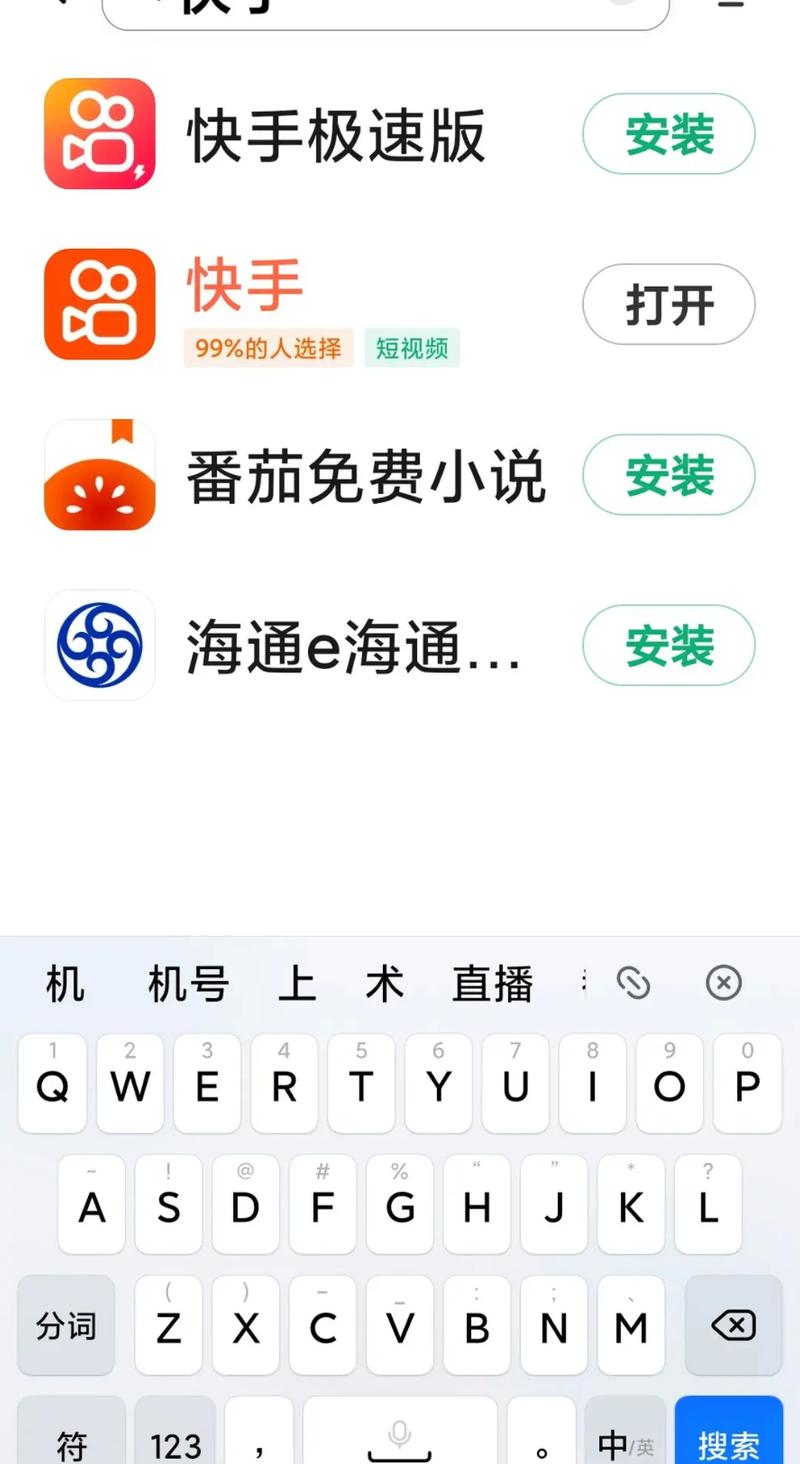Tap the 99%的人选择 label
The height and width of the screenshot is (1464, 800).
(268, 348)
